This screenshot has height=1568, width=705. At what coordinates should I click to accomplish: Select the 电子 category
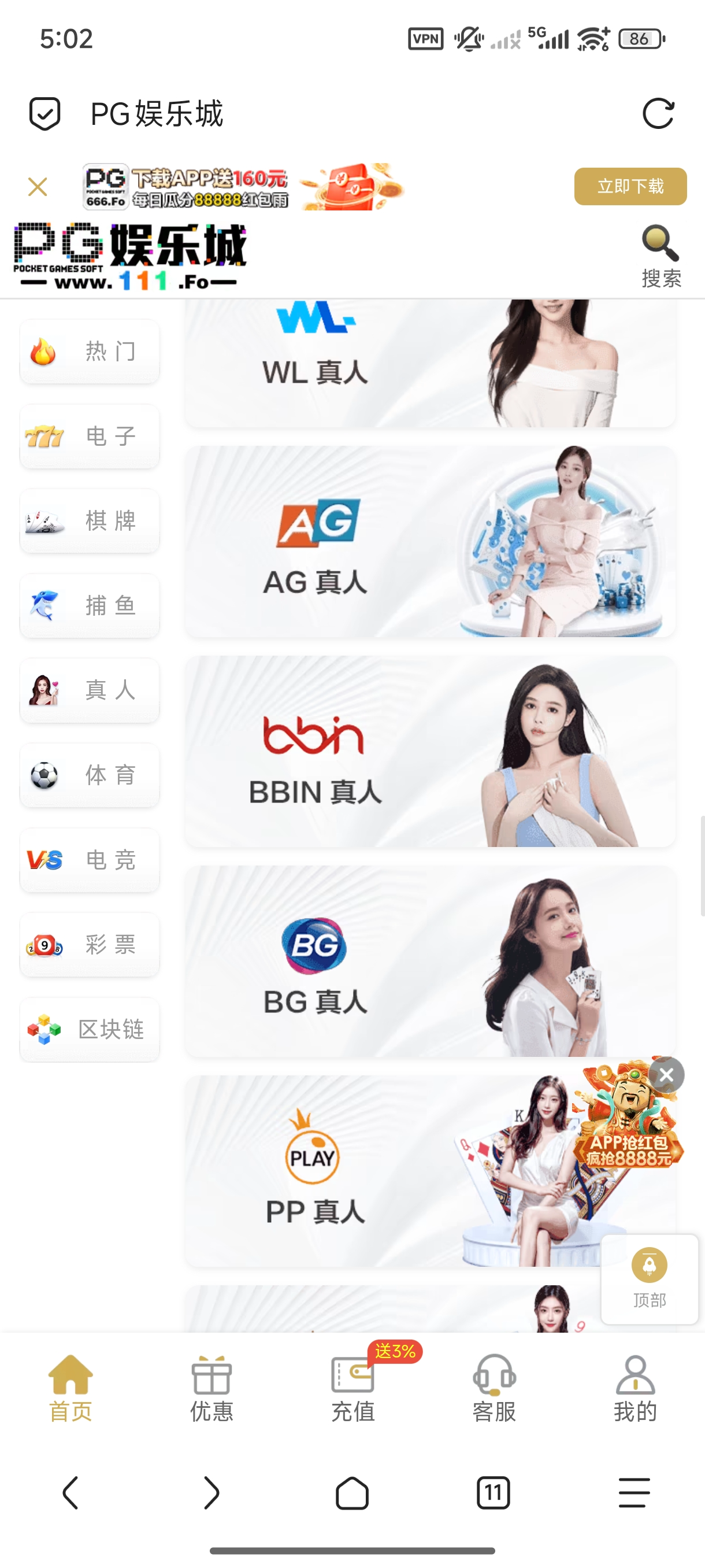pyautogui.click(x=90, y=437)
